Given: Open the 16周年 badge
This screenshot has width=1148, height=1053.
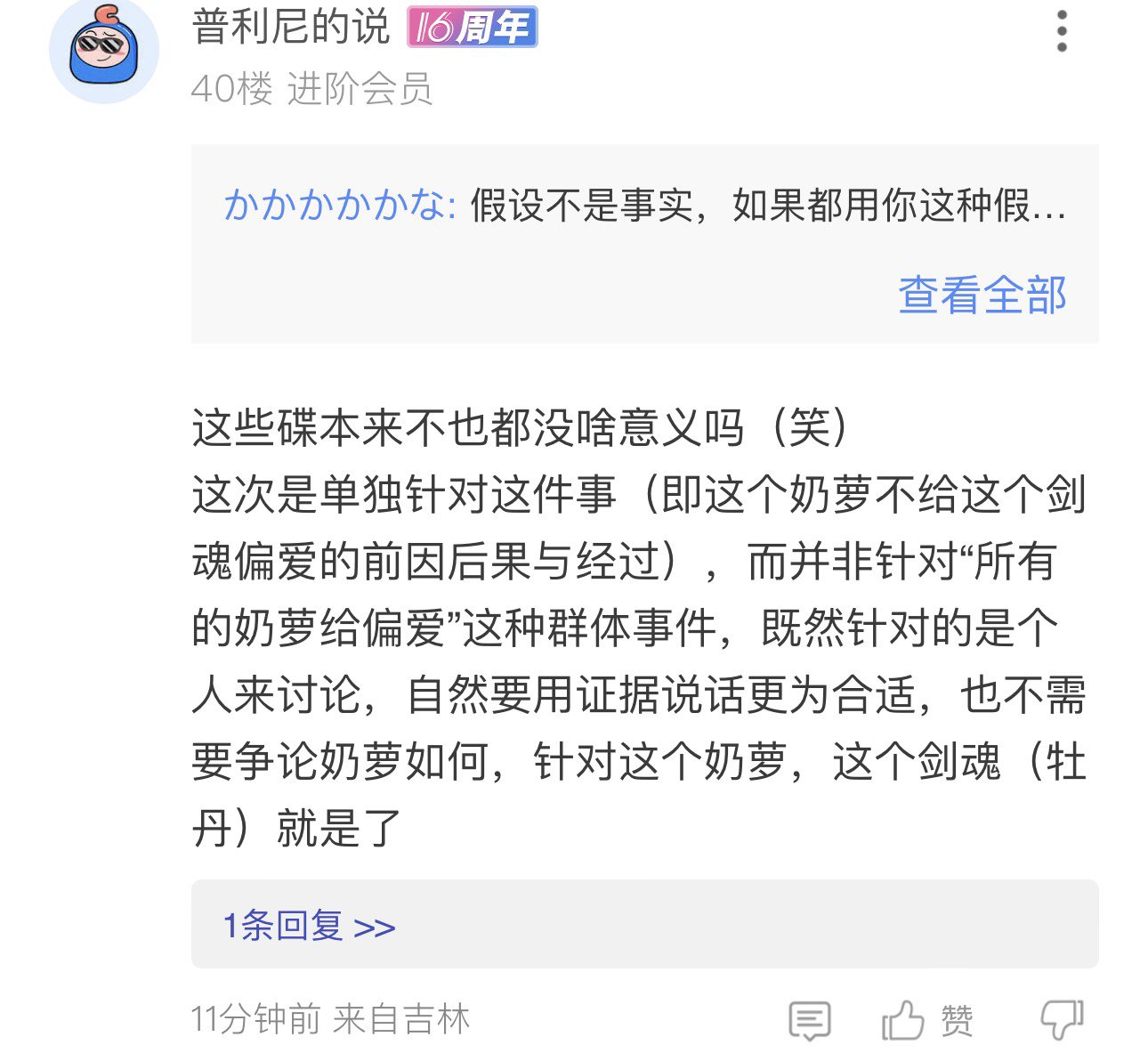Looking at the screenshot, I should click(x=473, y=28).
